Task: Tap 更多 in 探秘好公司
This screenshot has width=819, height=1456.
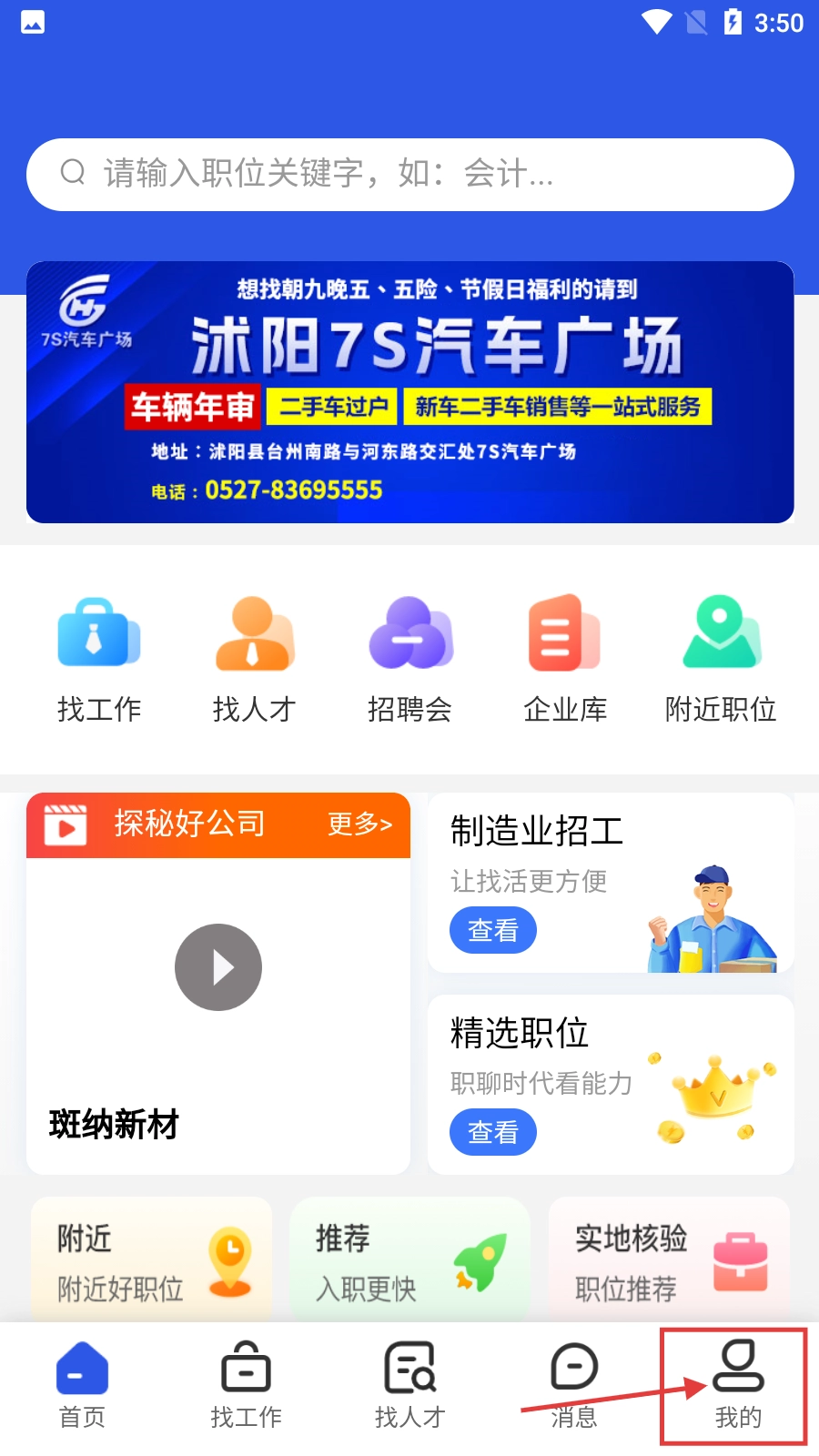Action: point(359,824)
